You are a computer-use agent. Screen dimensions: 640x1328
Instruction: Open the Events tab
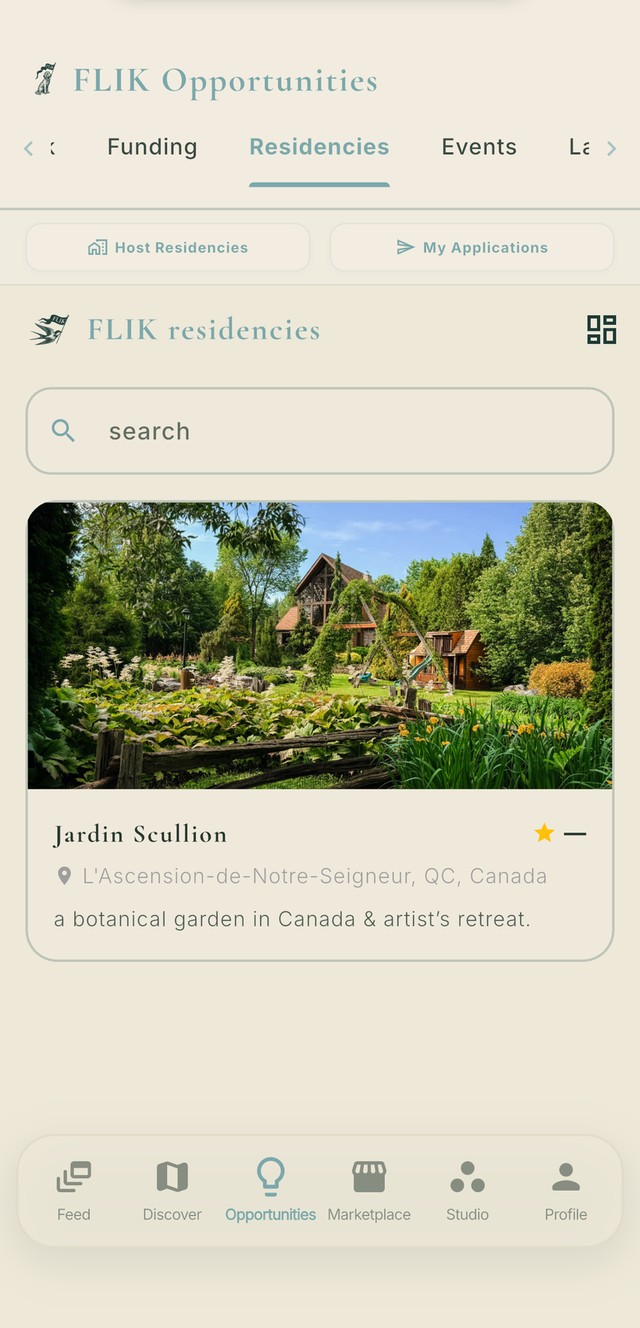[479, 147]
